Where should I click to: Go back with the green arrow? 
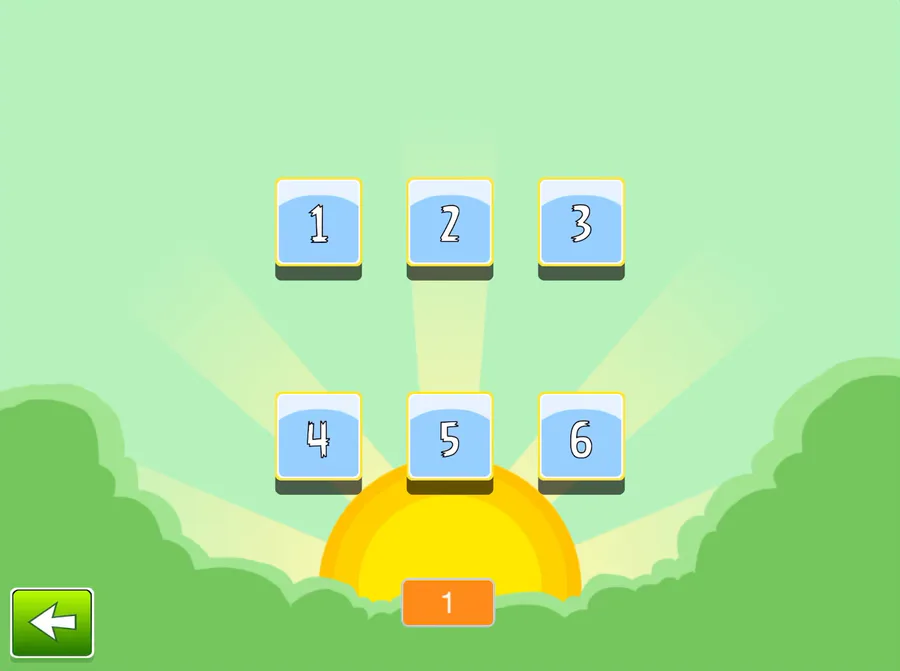coord(52,622)
